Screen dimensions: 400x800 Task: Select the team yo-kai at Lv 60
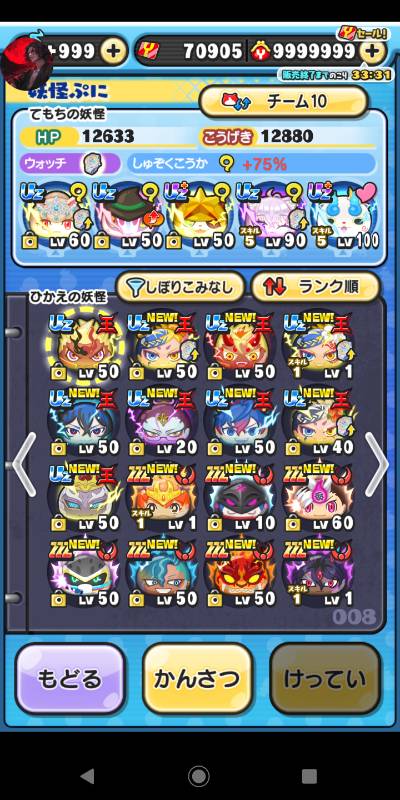coord(56,215)
